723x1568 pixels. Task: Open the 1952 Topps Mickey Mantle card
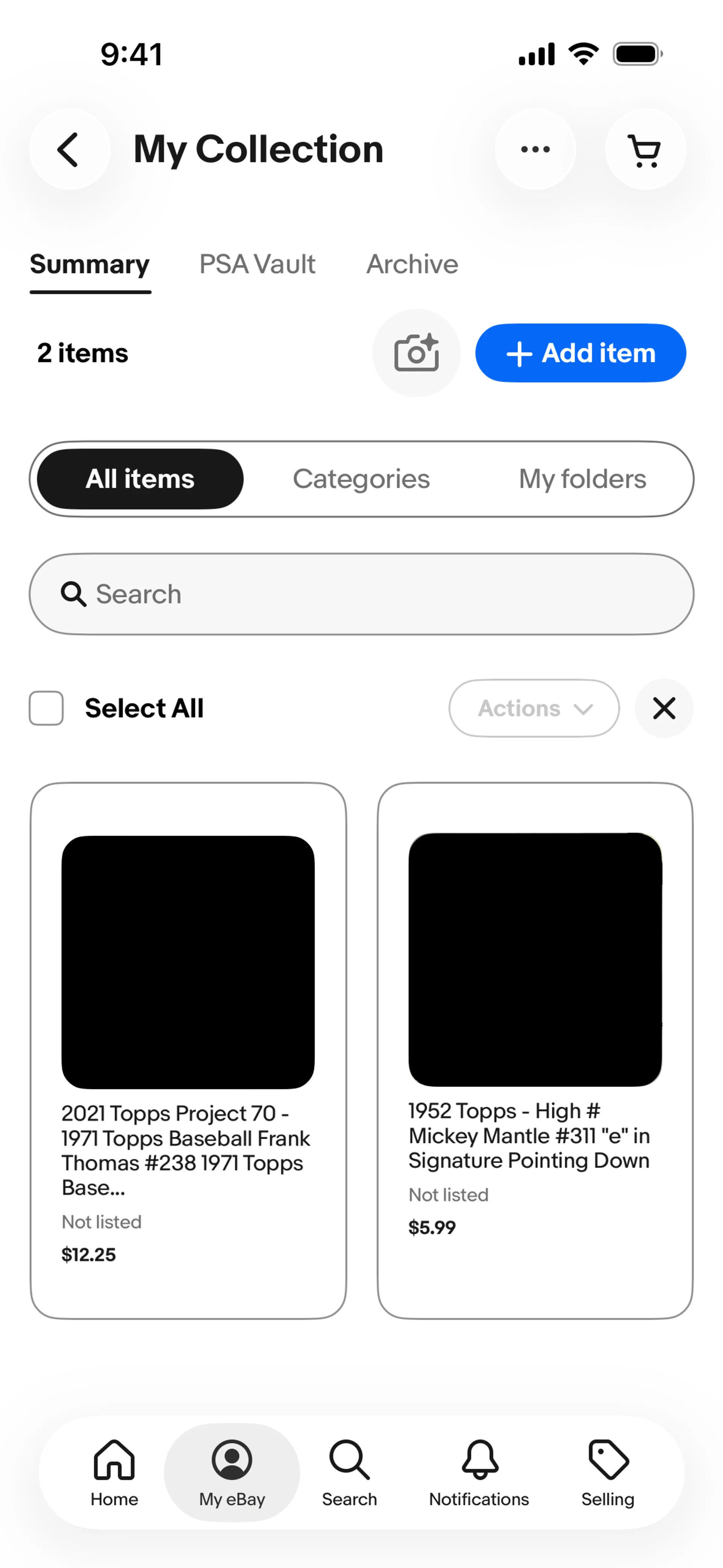coord(534,1049)
